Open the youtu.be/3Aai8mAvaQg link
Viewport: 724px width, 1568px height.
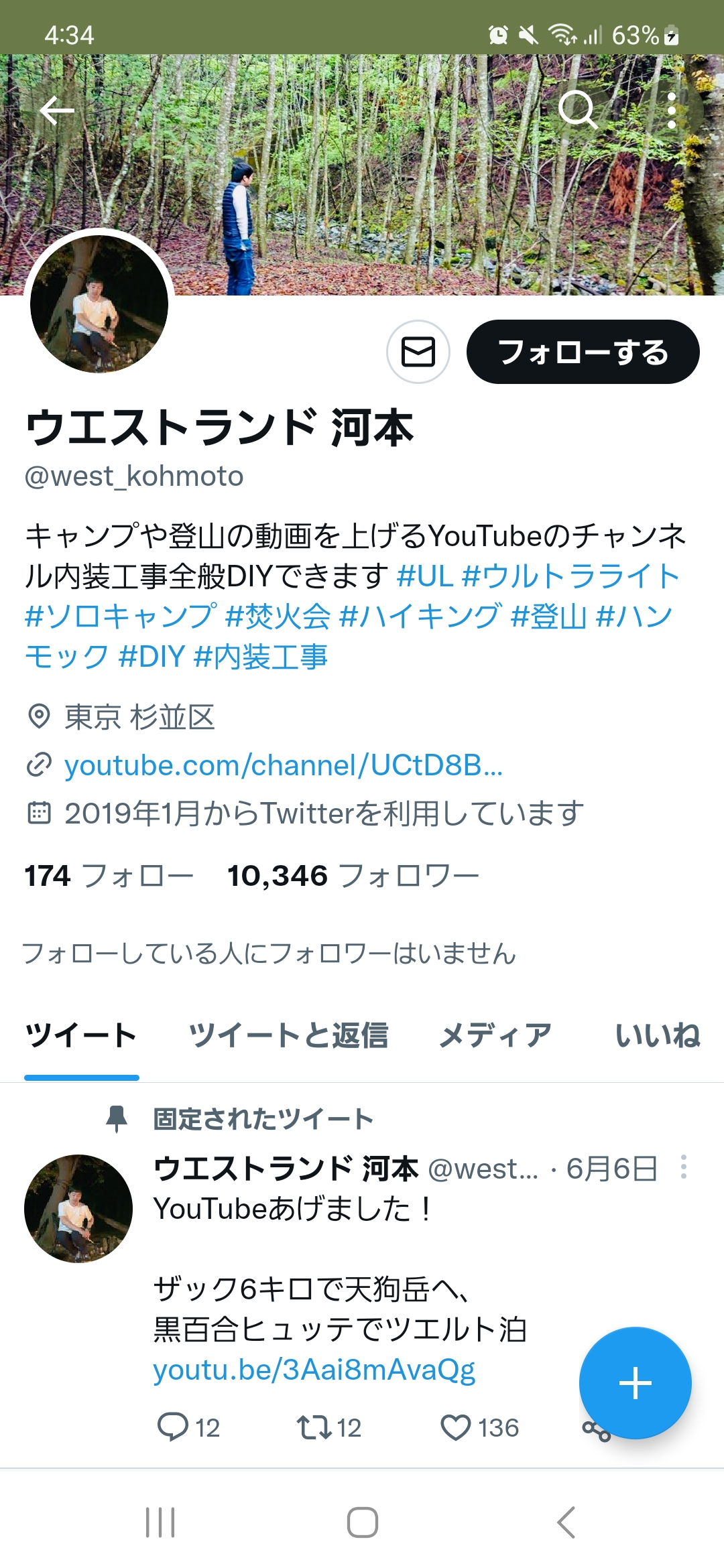(314, 1370)
